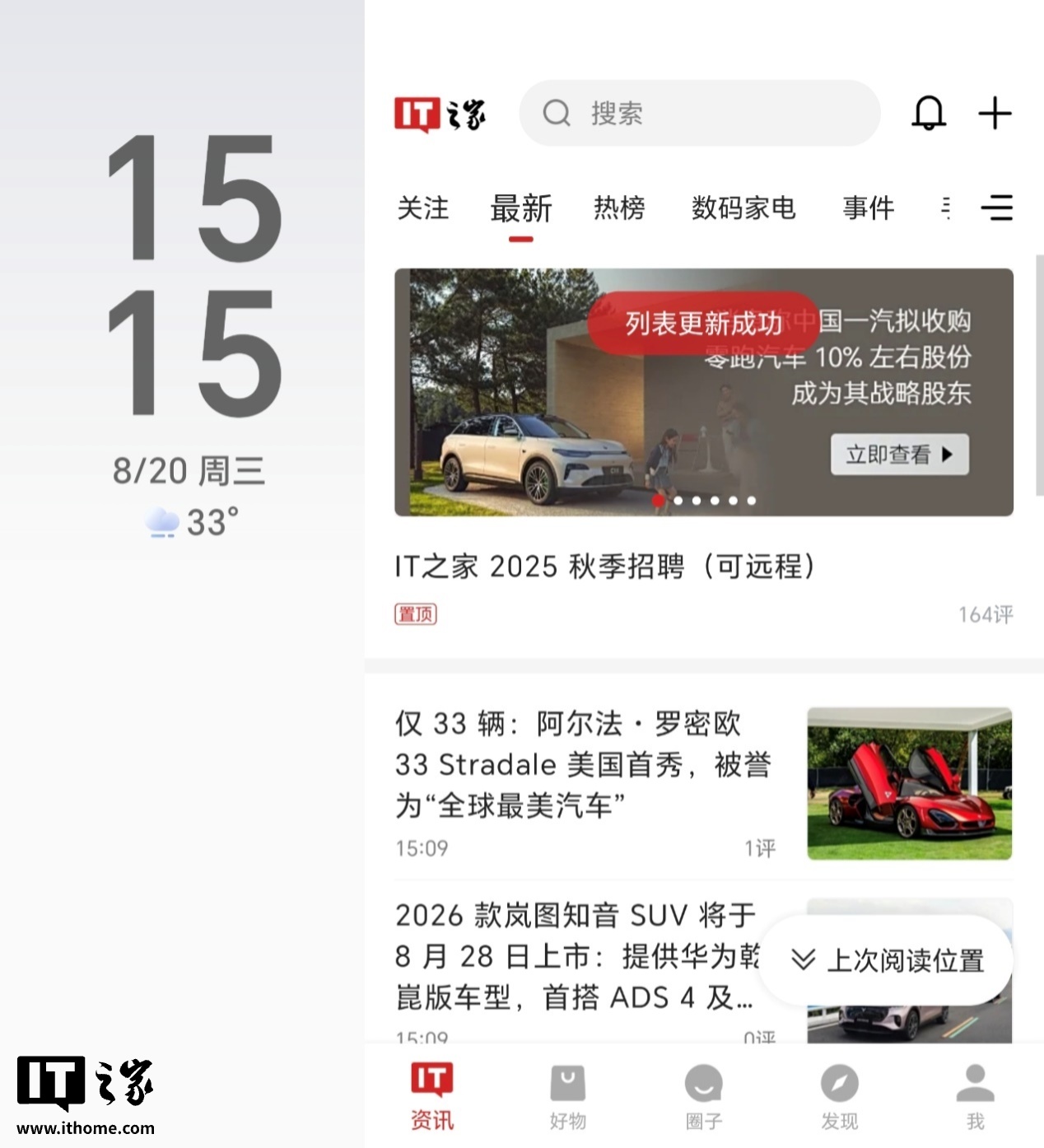Open the channel list menu icon

[996, 208]
